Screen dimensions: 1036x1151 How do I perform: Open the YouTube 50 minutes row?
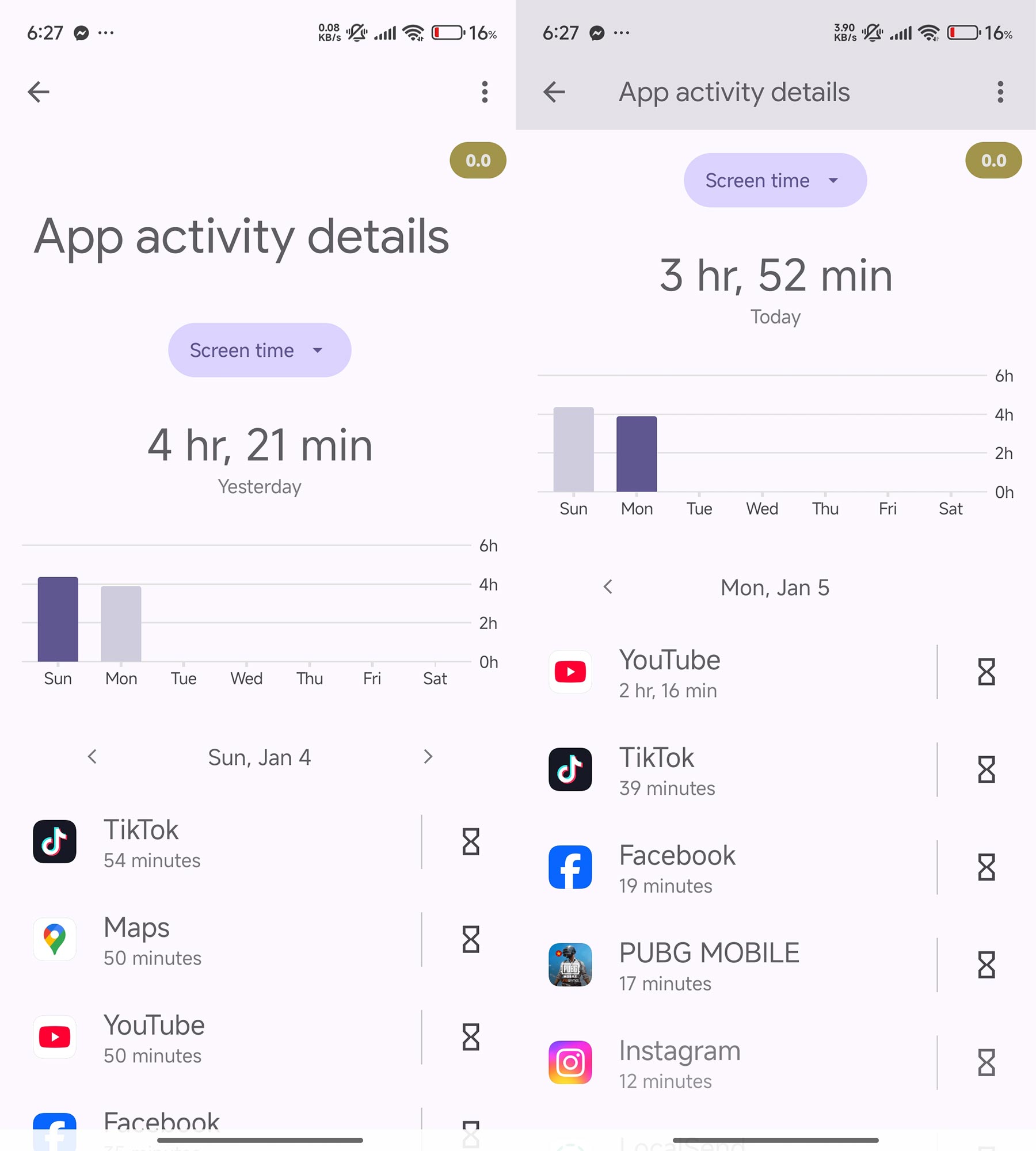[x=224, y=1038]
